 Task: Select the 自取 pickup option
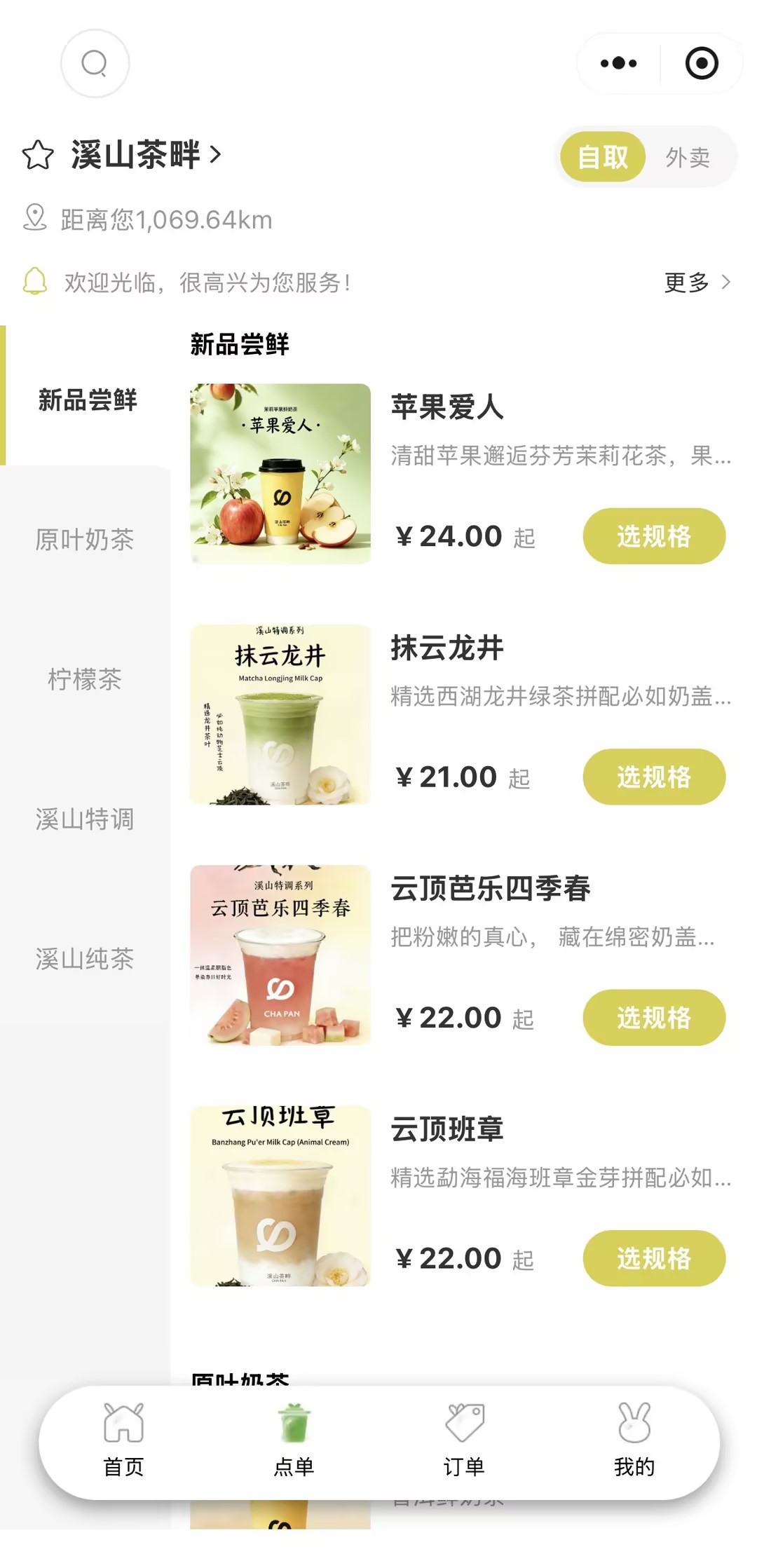pyautogui.click(x=603, y=157)
